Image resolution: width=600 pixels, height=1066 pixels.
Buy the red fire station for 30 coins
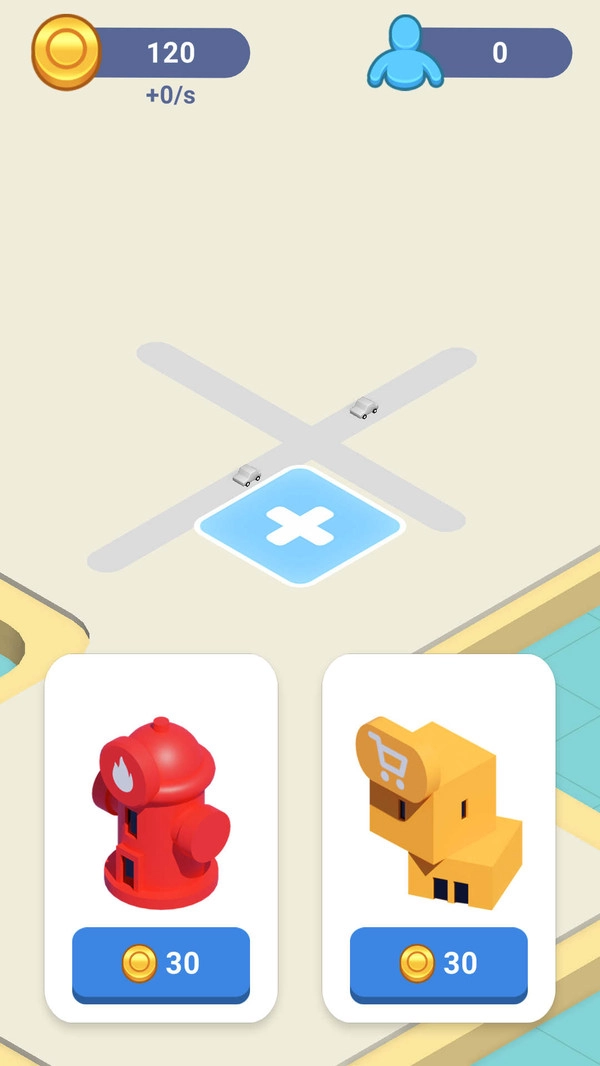click(161, 963)
